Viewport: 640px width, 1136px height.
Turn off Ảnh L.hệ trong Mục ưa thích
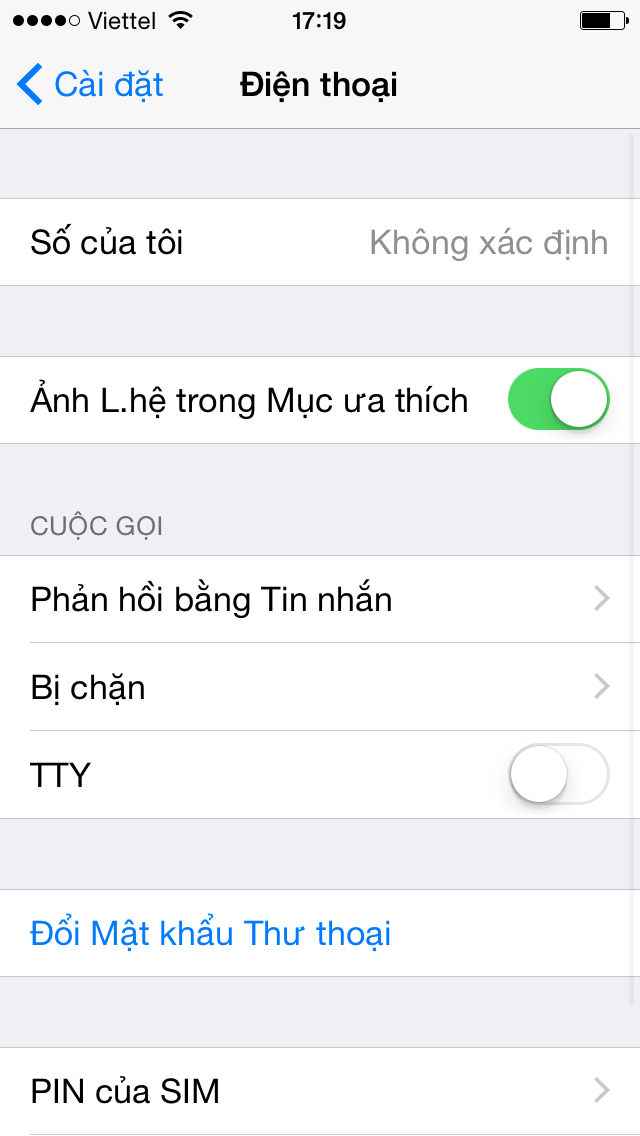click(559, 400)
